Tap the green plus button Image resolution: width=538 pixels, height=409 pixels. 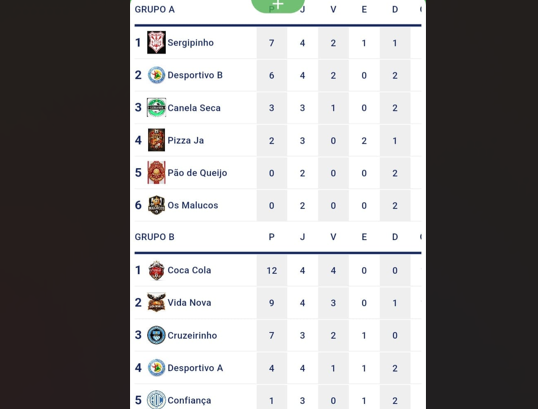coord(278,6)
